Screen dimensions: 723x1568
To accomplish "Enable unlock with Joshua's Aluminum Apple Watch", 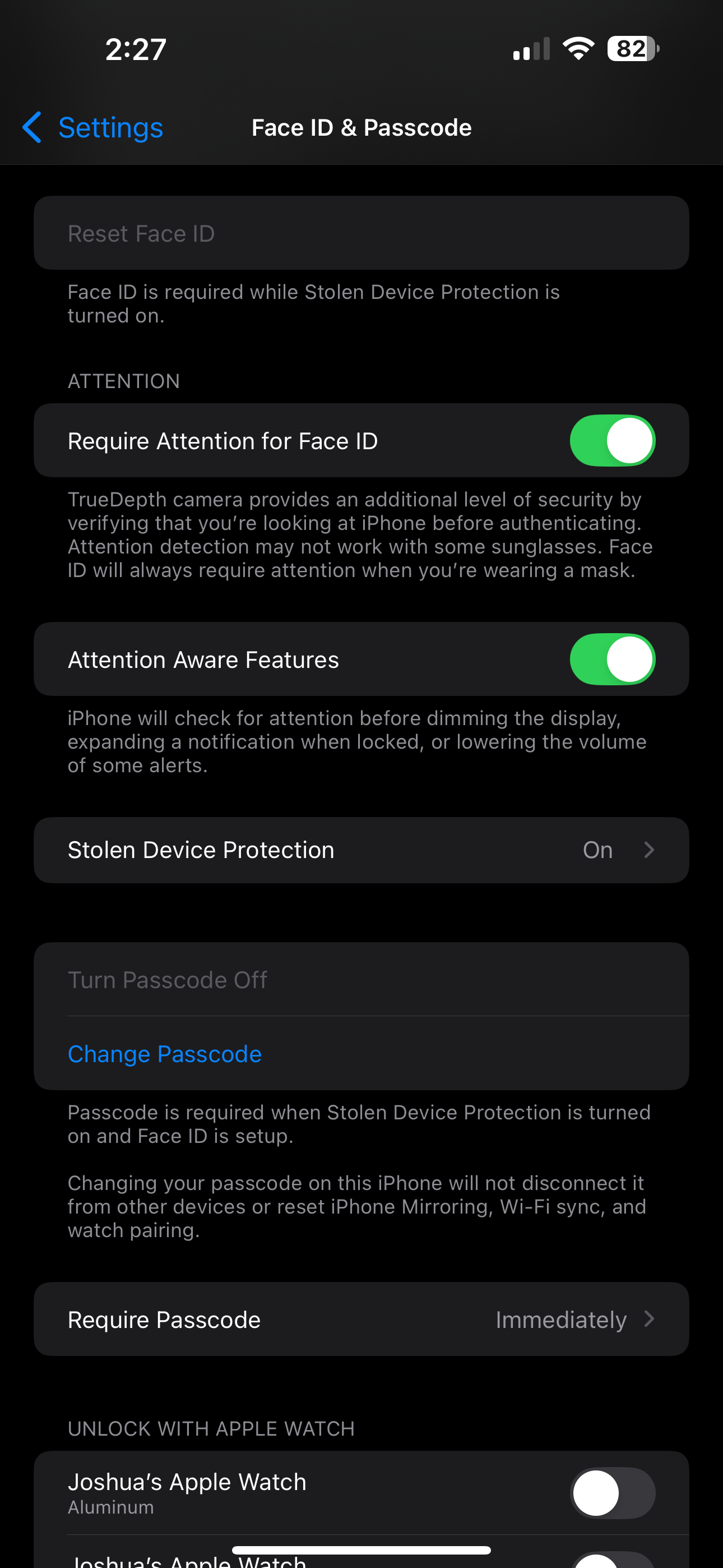I will (x=611, y=1492).
